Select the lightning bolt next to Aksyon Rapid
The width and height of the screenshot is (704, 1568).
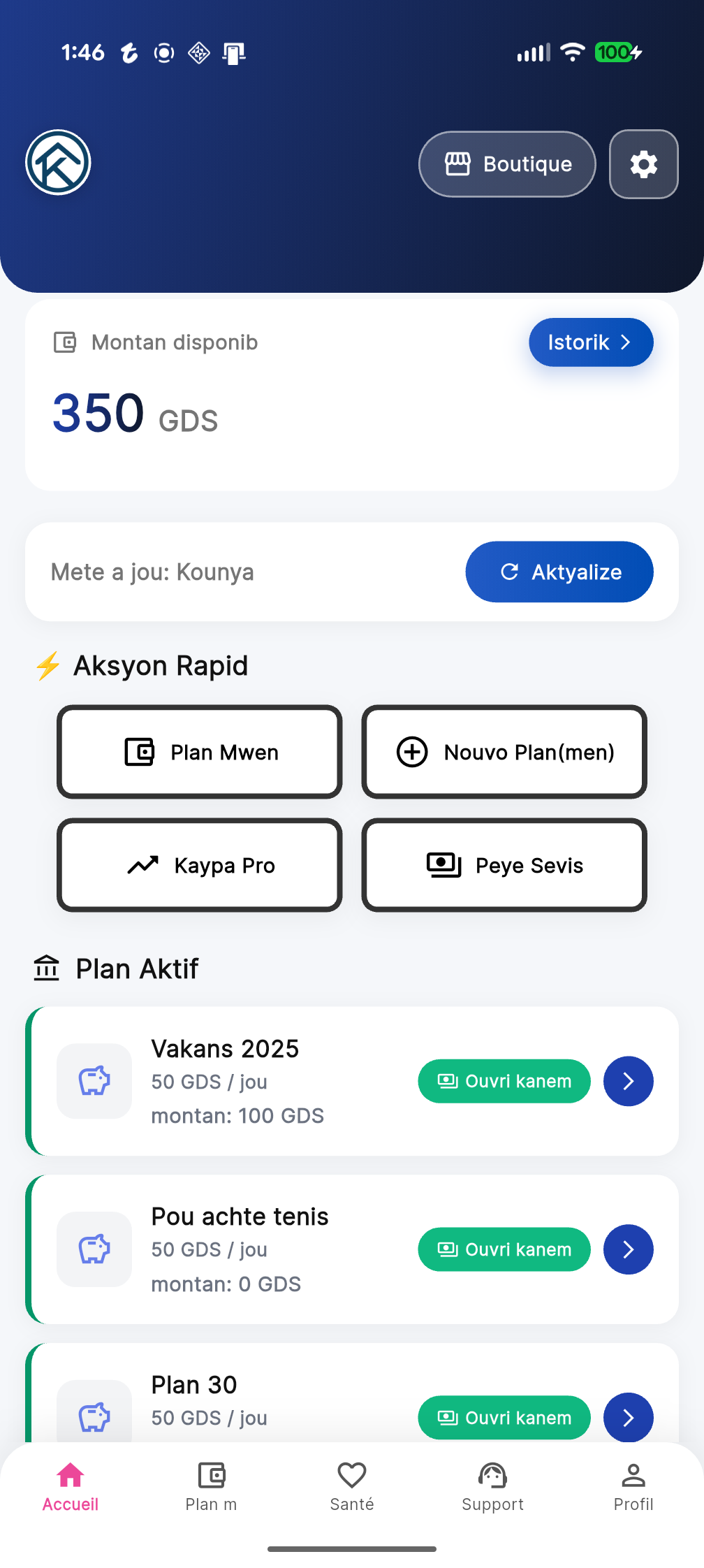click(47, 665)
